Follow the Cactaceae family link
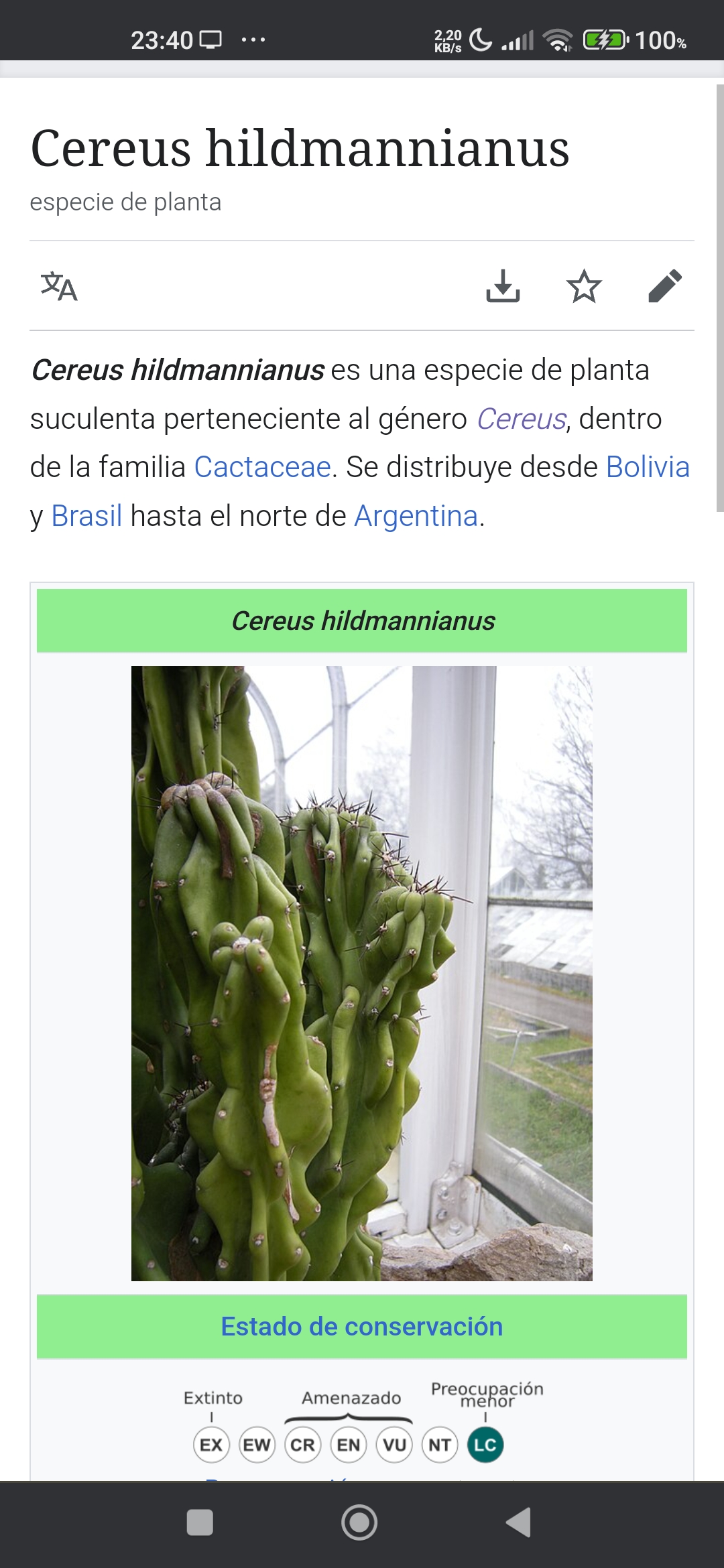The image size is (724, 1568). click(x=262, y=467)
